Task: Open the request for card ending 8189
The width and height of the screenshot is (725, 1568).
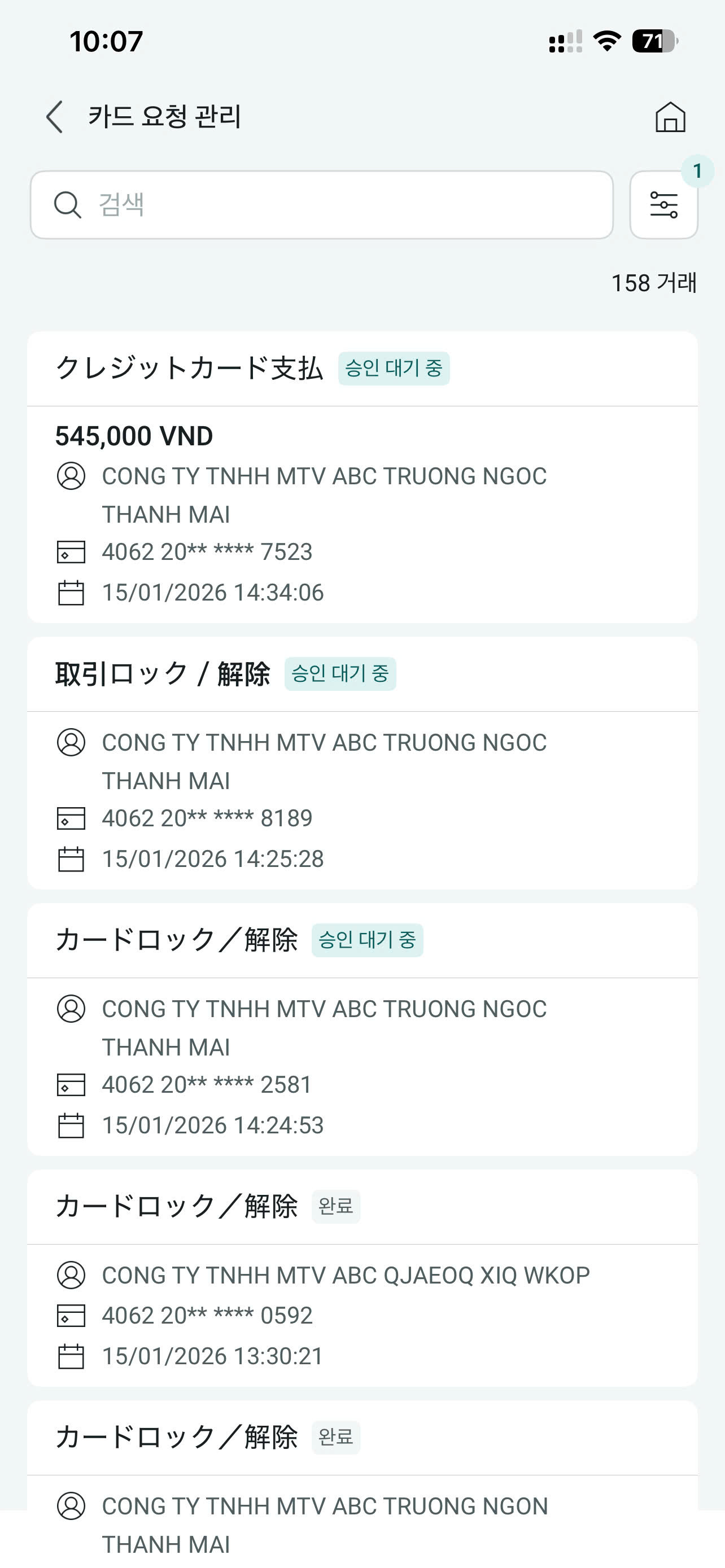Action: coord(362,763)
